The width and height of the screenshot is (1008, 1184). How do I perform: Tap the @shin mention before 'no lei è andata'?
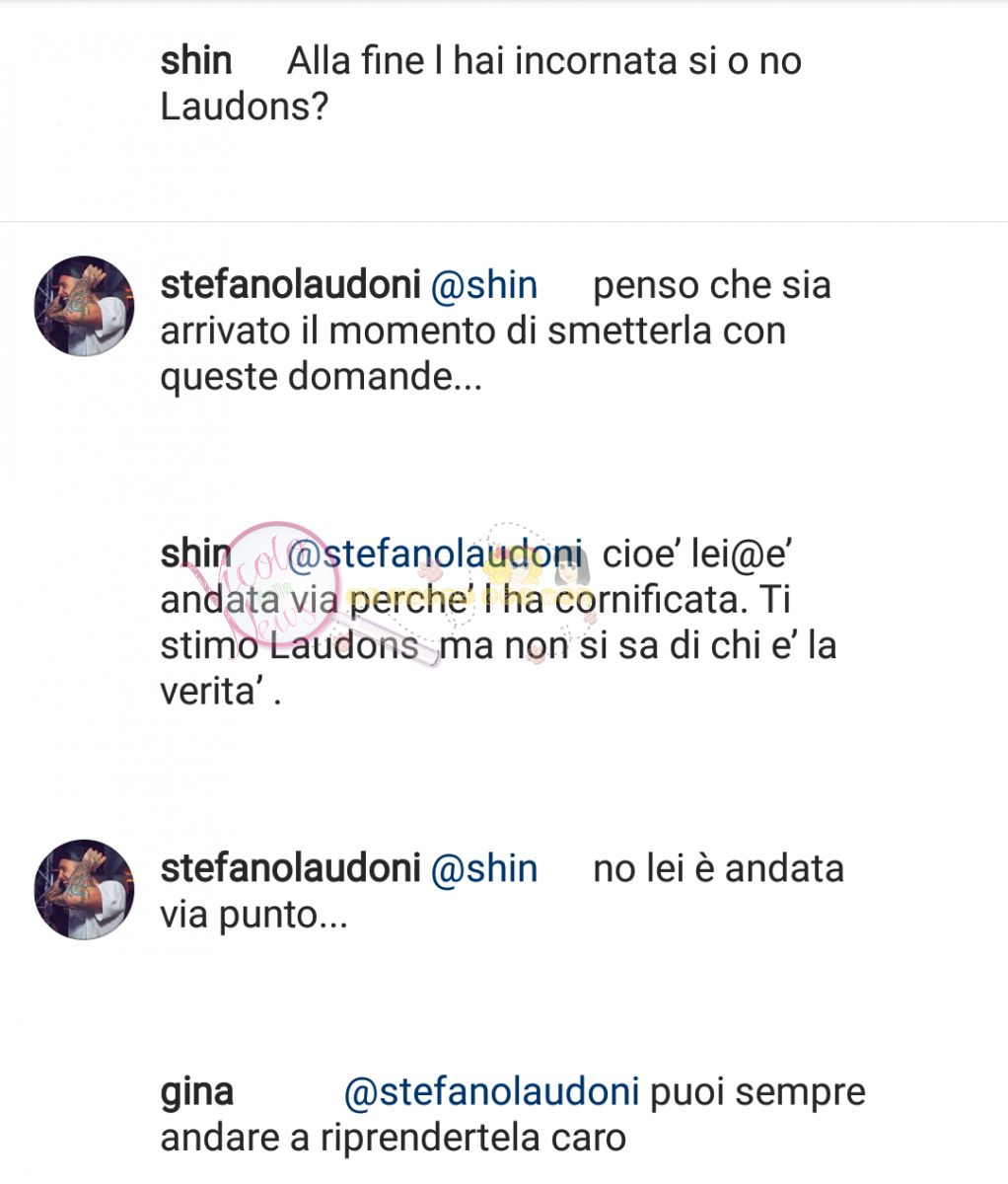click(x=484, y=869)
